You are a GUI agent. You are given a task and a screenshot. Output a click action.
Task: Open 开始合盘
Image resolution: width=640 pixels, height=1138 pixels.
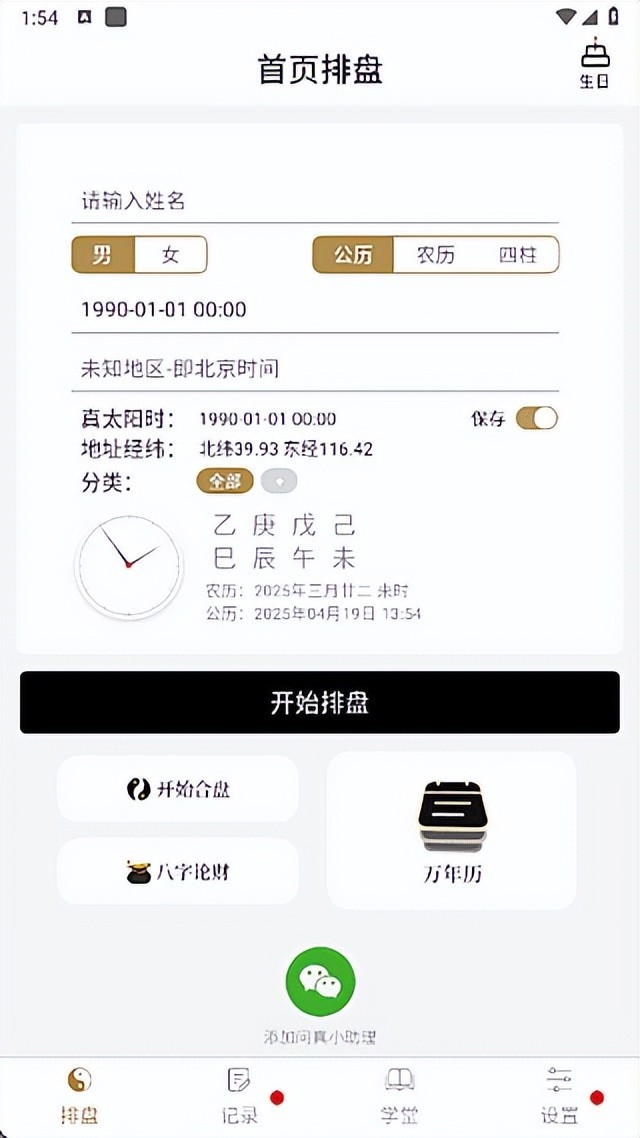point(178,789)
